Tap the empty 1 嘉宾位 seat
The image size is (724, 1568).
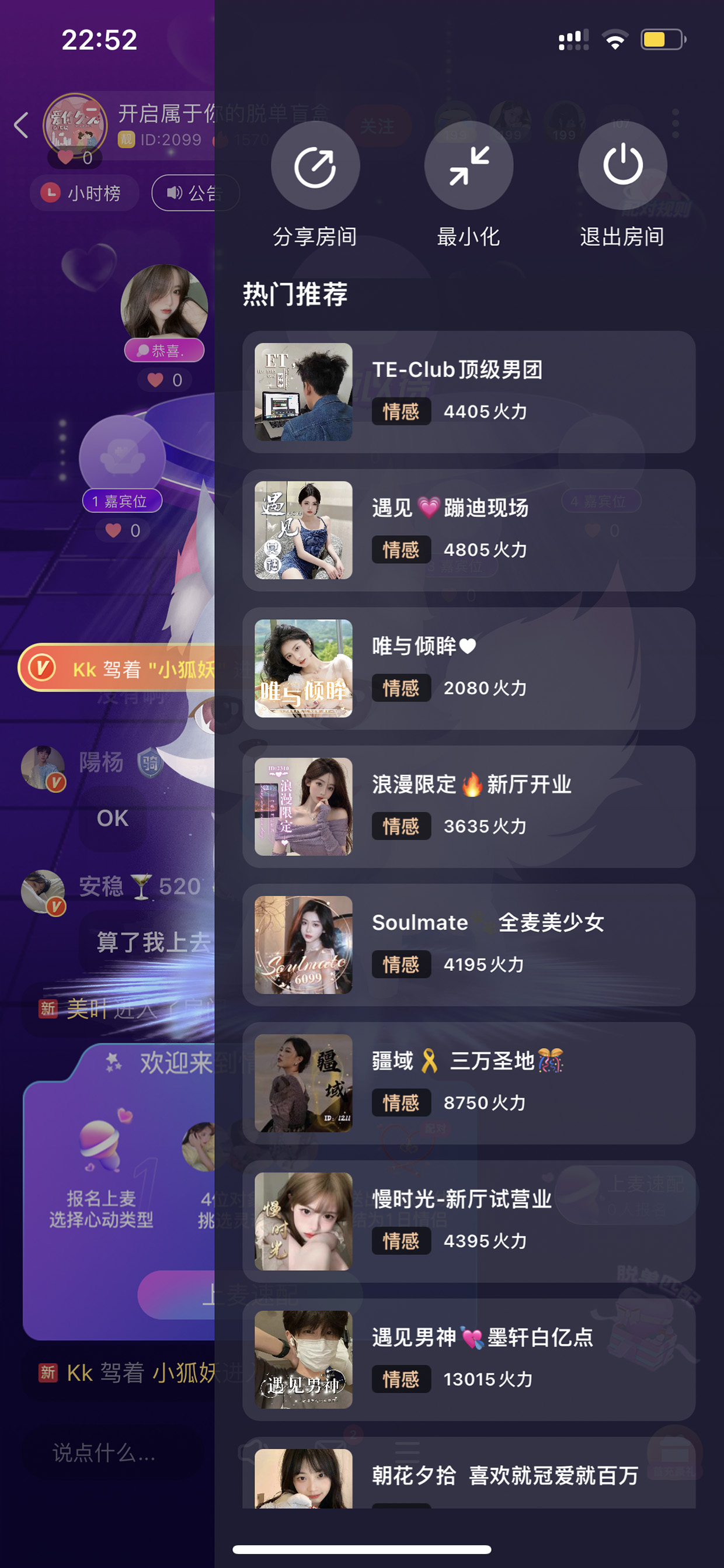(x=122, y=458)
